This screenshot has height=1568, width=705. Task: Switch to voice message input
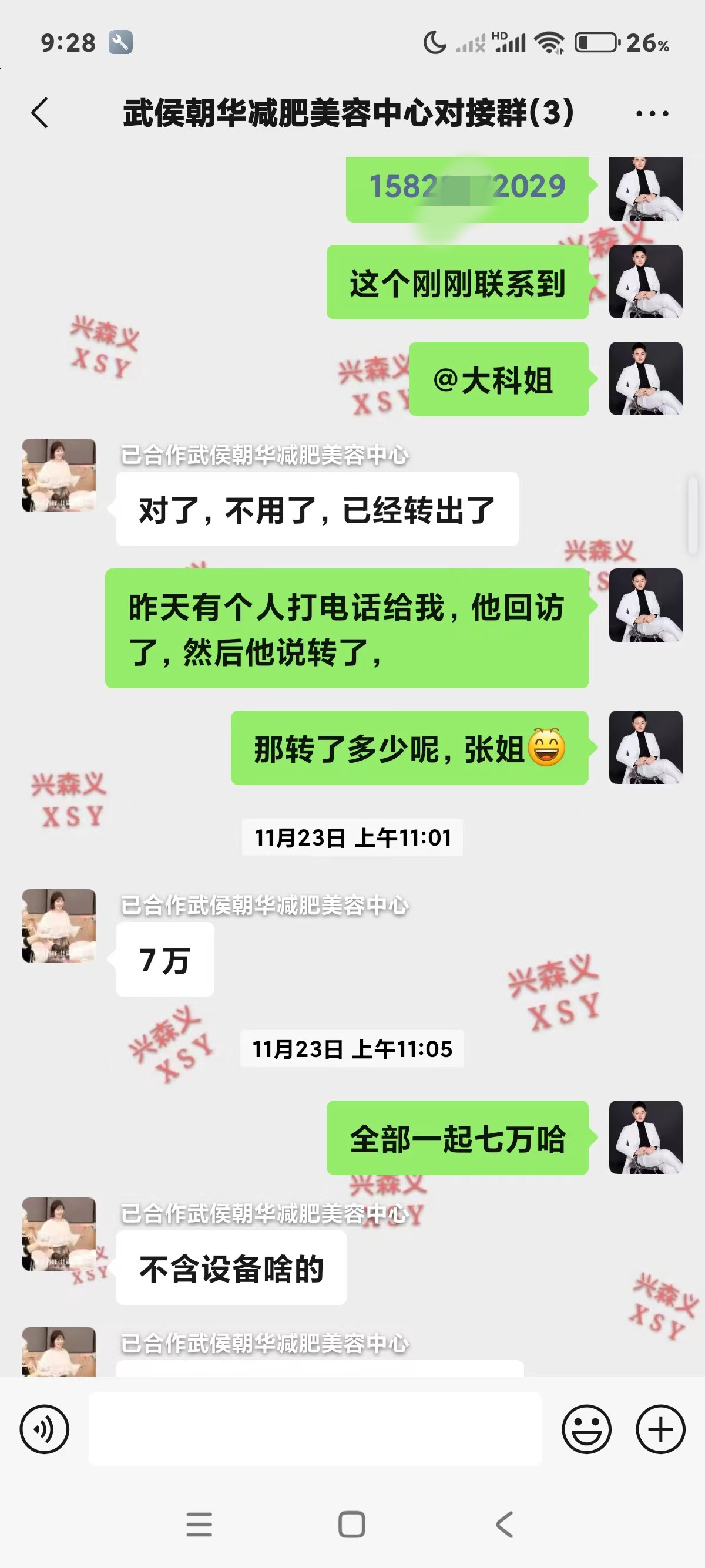(45, 1429)
